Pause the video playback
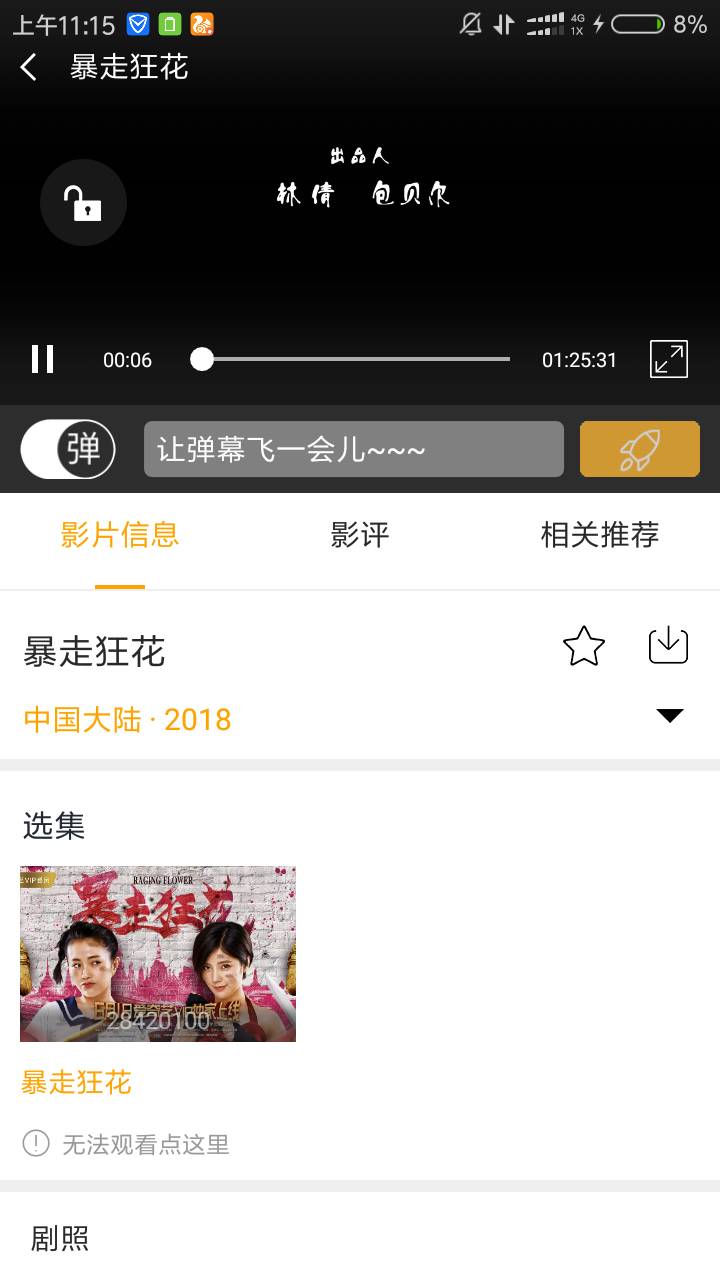The image size is (720, 1280). (x=42, y=359)
